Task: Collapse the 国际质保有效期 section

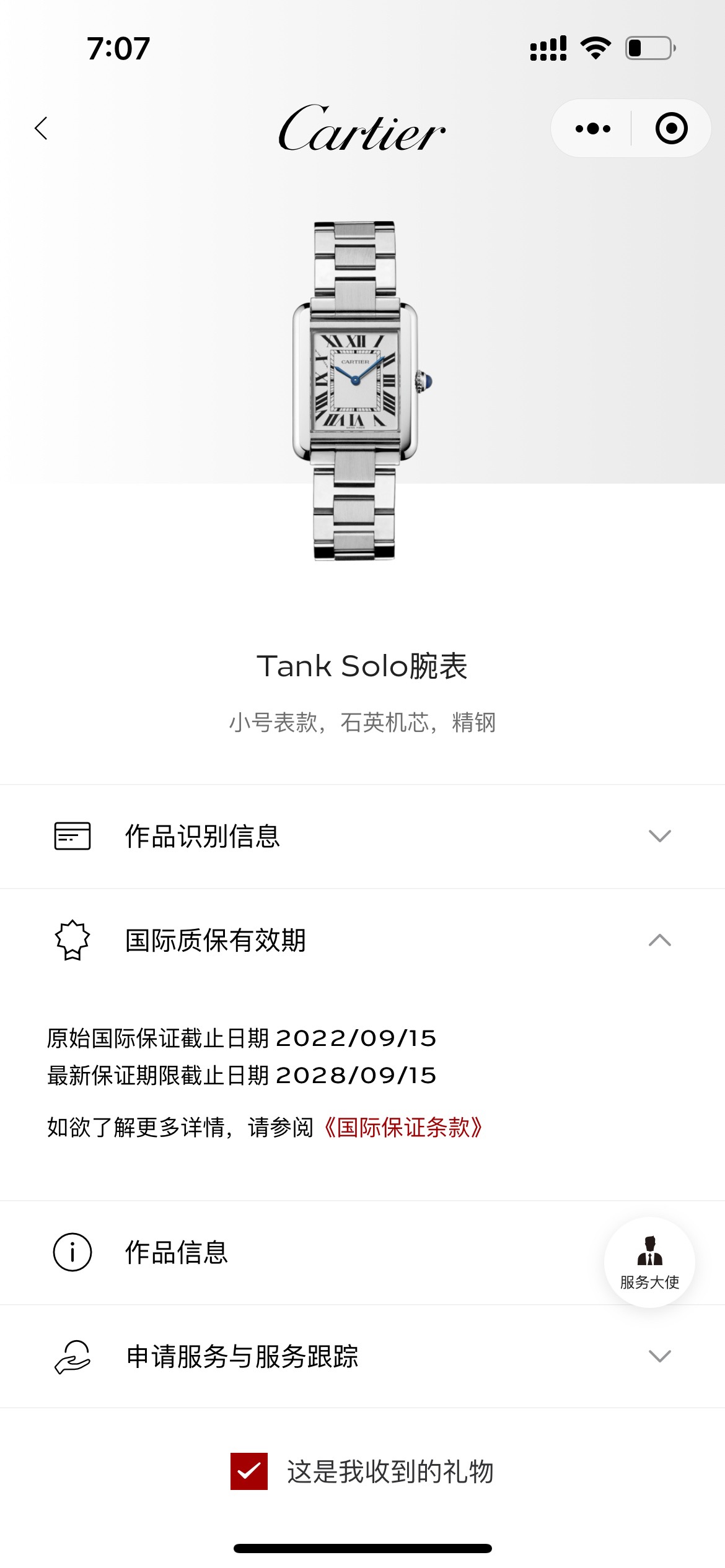Action: pos(659,940)
